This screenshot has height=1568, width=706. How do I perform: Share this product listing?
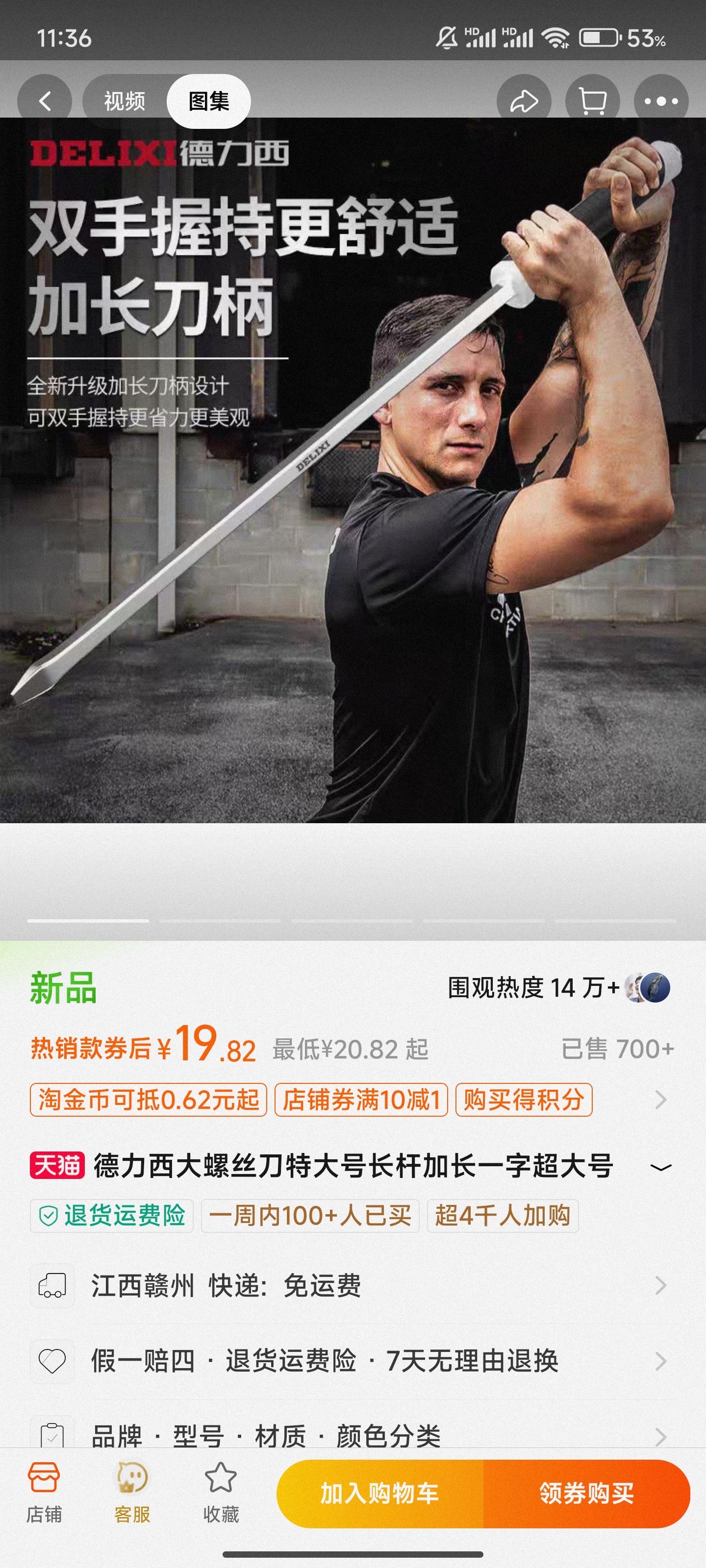pyautogui.click(x=524, y=101)
